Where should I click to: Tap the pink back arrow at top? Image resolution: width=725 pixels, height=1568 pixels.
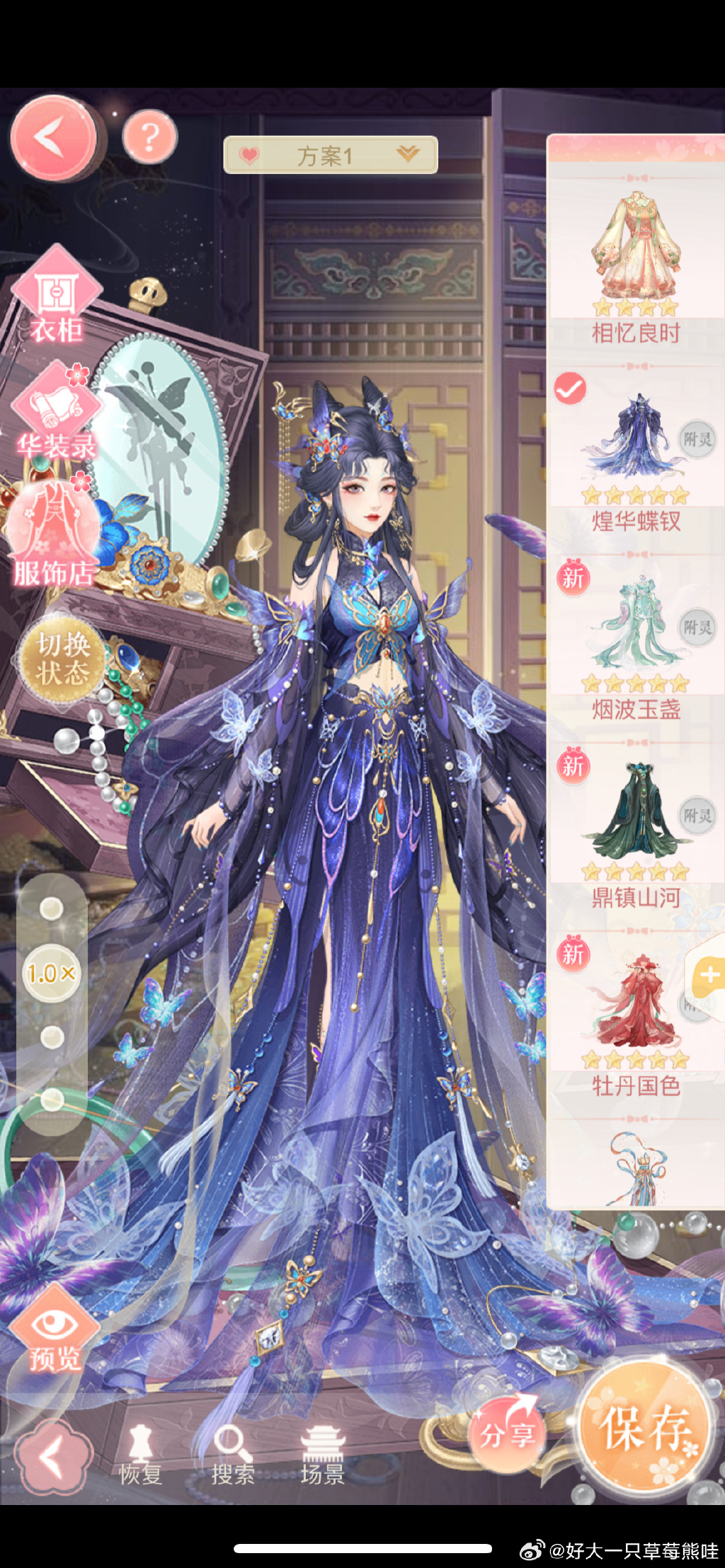[53, 138]
